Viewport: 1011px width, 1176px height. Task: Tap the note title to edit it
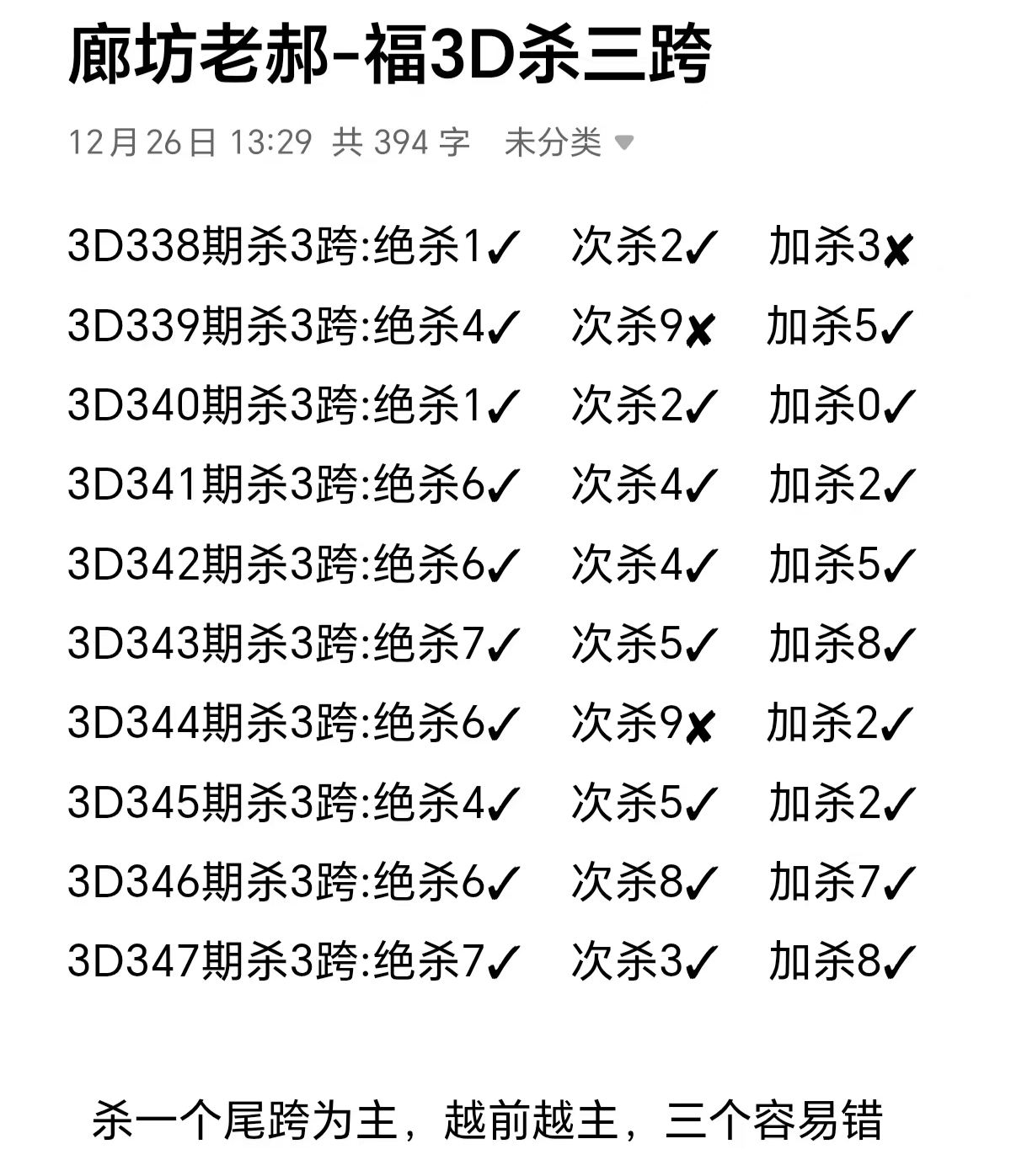(x=389, y=55)
